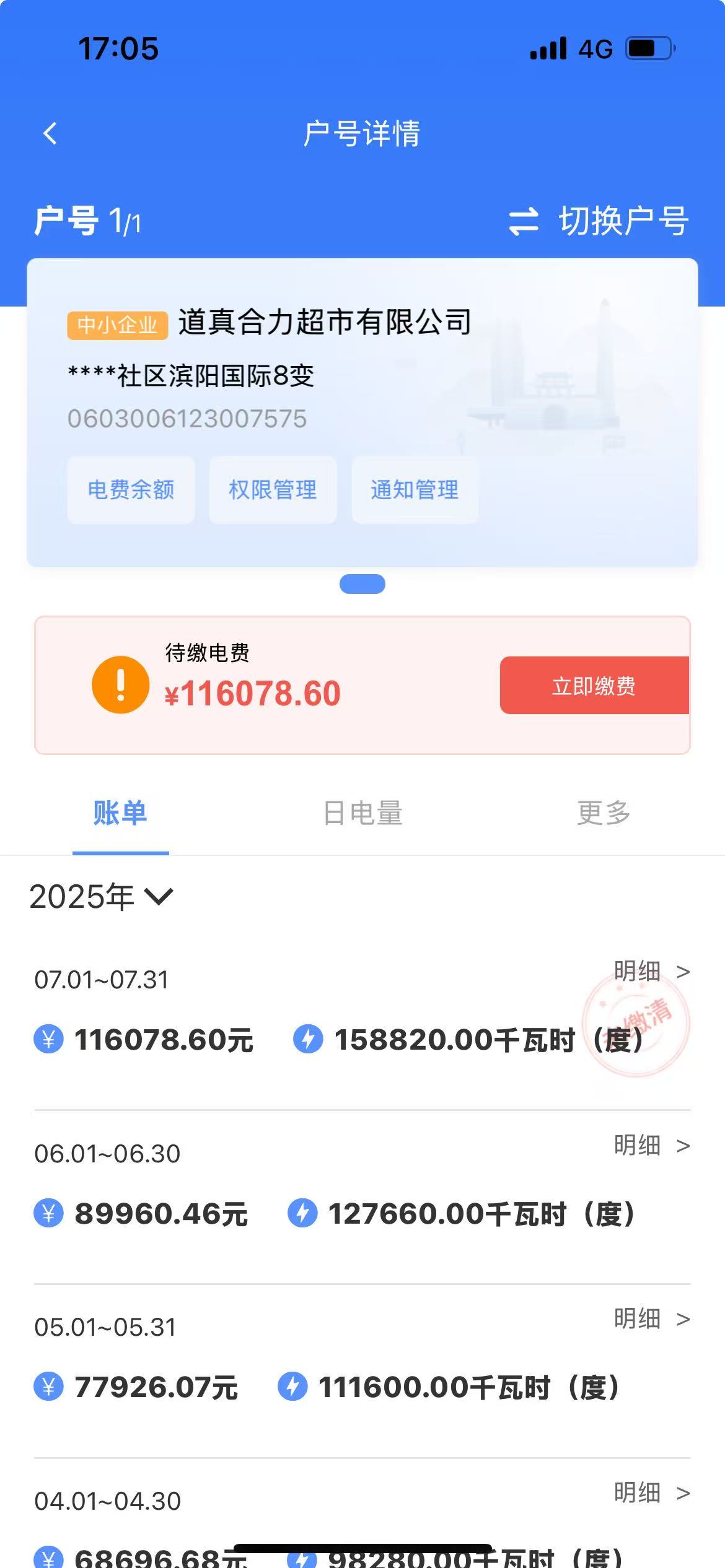Open 通知管理 notification settings
Viewport: 725px width, 1568px height.
point(415,490)
